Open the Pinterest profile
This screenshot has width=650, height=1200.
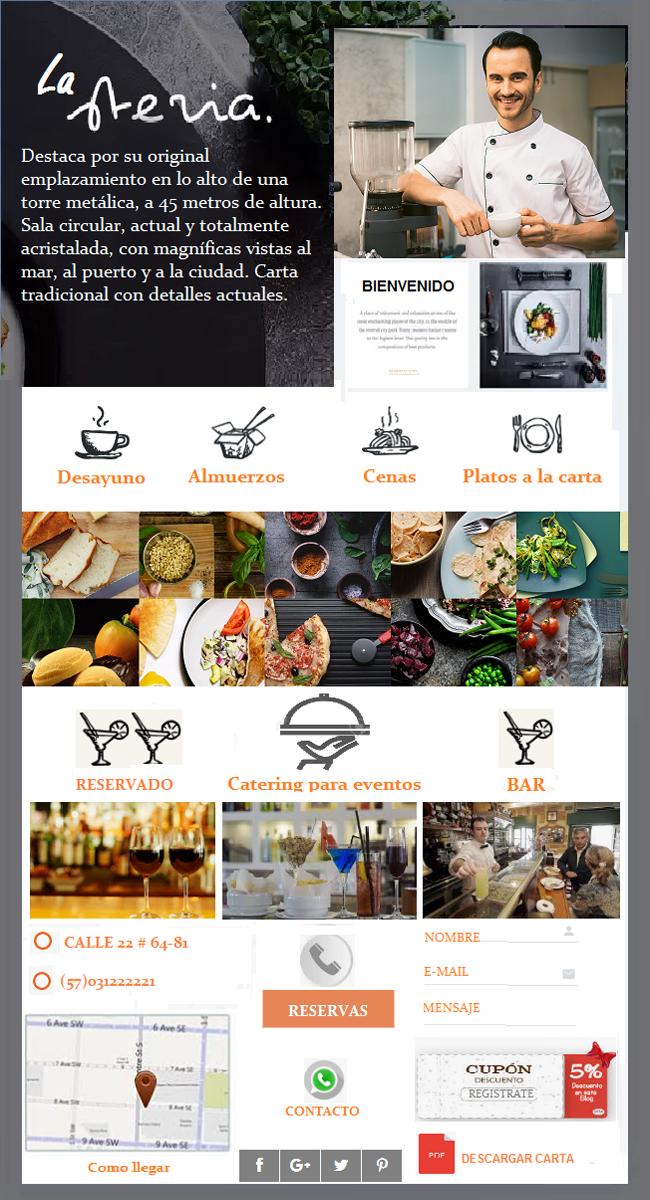point(382,1165)
